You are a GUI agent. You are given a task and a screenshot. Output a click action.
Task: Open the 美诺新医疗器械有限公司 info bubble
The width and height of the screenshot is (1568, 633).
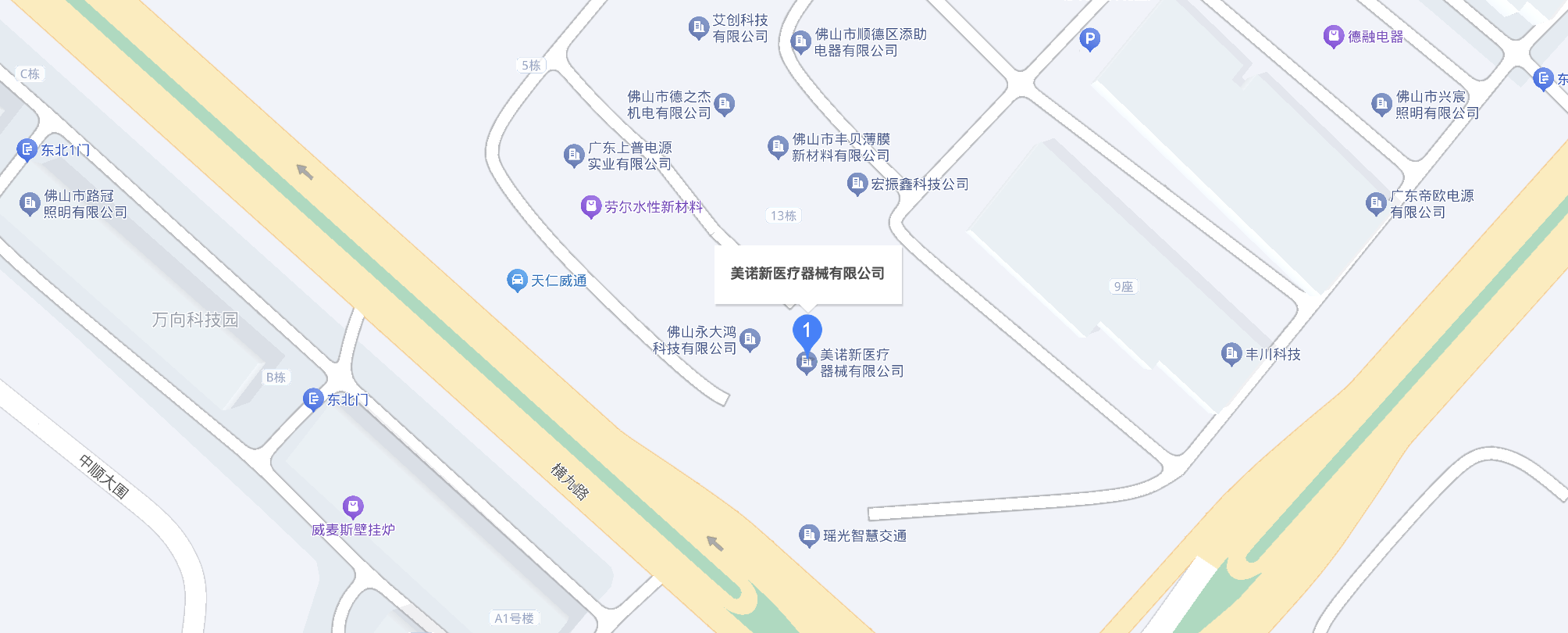tap(807, 274)
